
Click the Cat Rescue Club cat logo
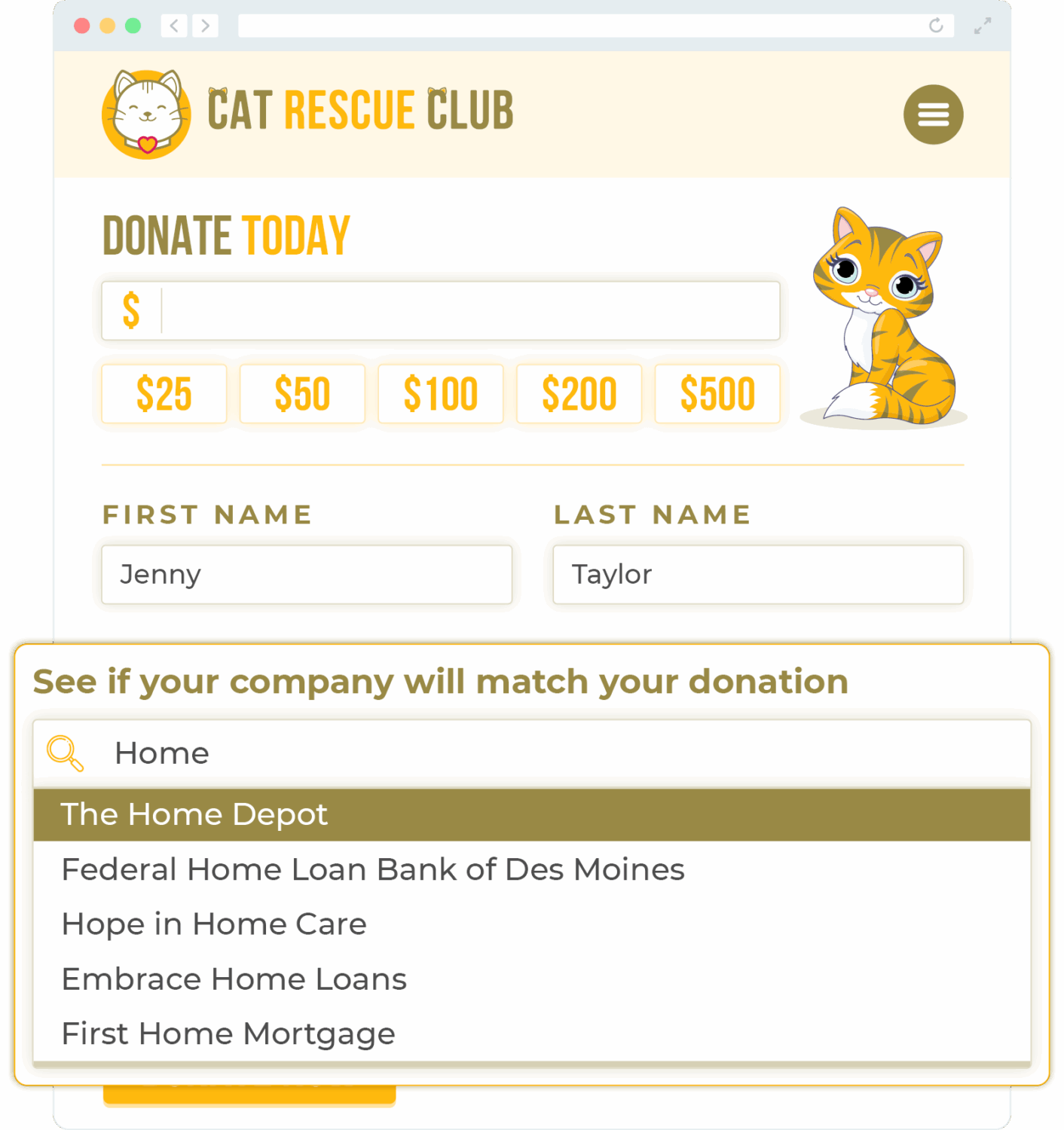(145, 111)
